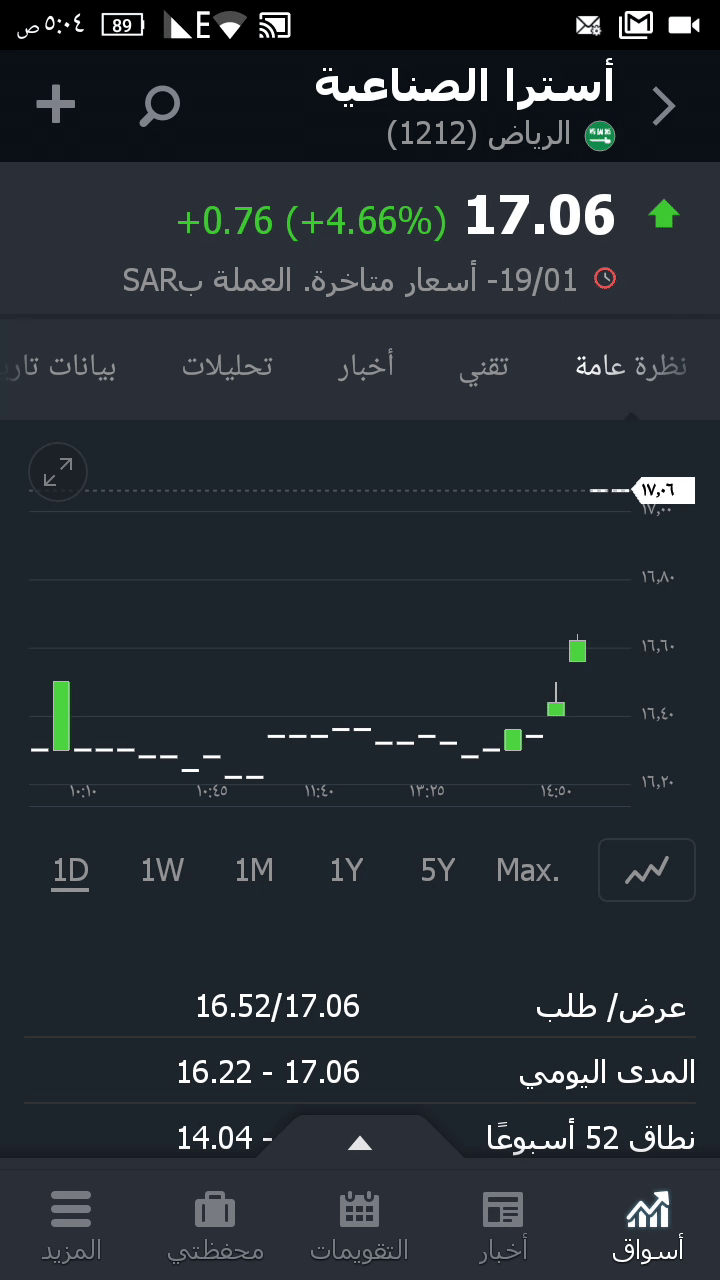
Task: Change chart type with the line icon
Action: pyautogui.click(x=646, y=871)
